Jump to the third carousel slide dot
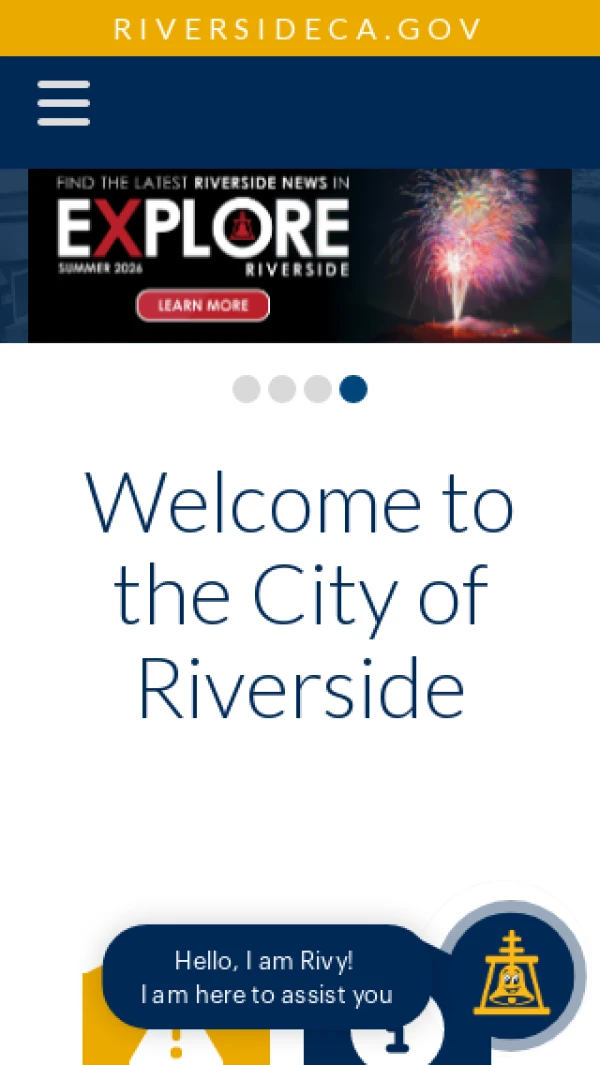 point(317,389)
